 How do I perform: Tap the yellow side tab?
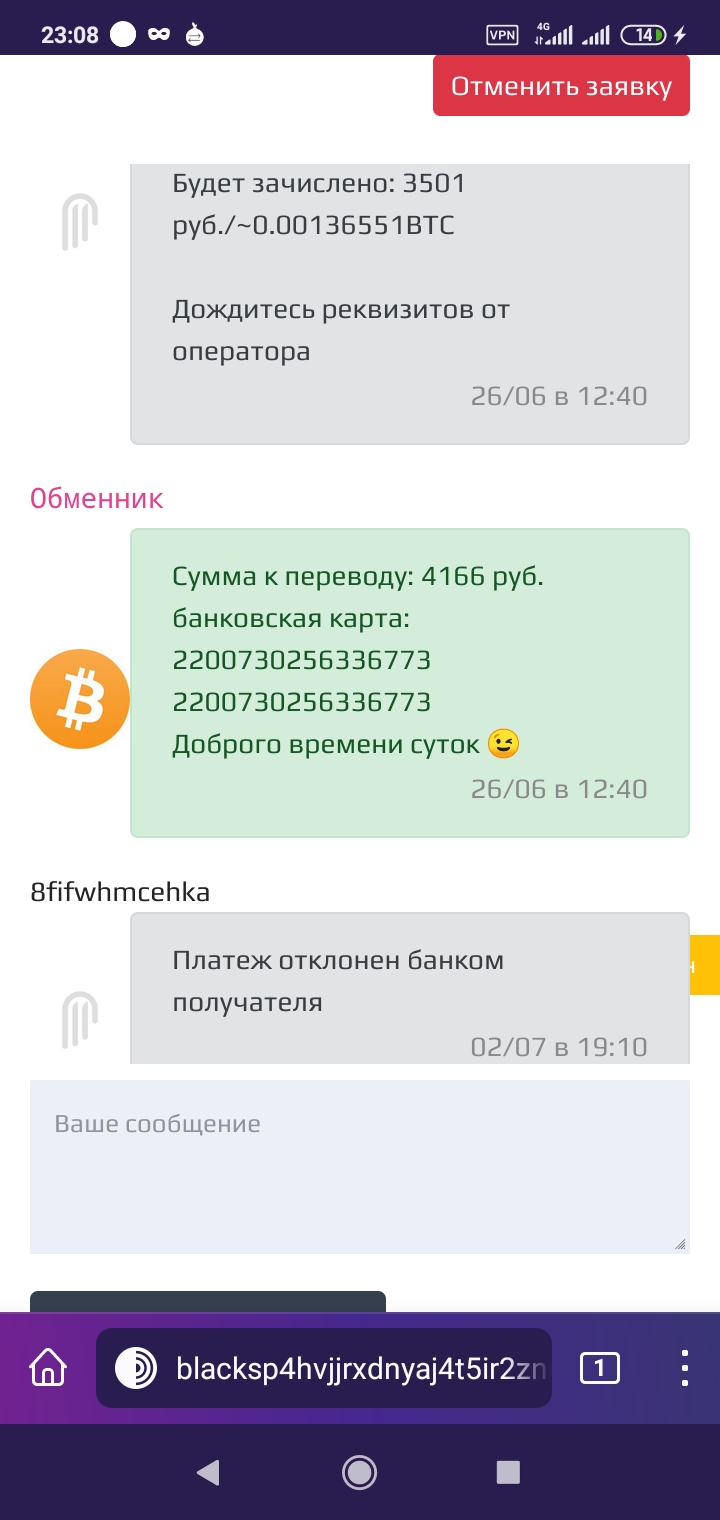705,965
